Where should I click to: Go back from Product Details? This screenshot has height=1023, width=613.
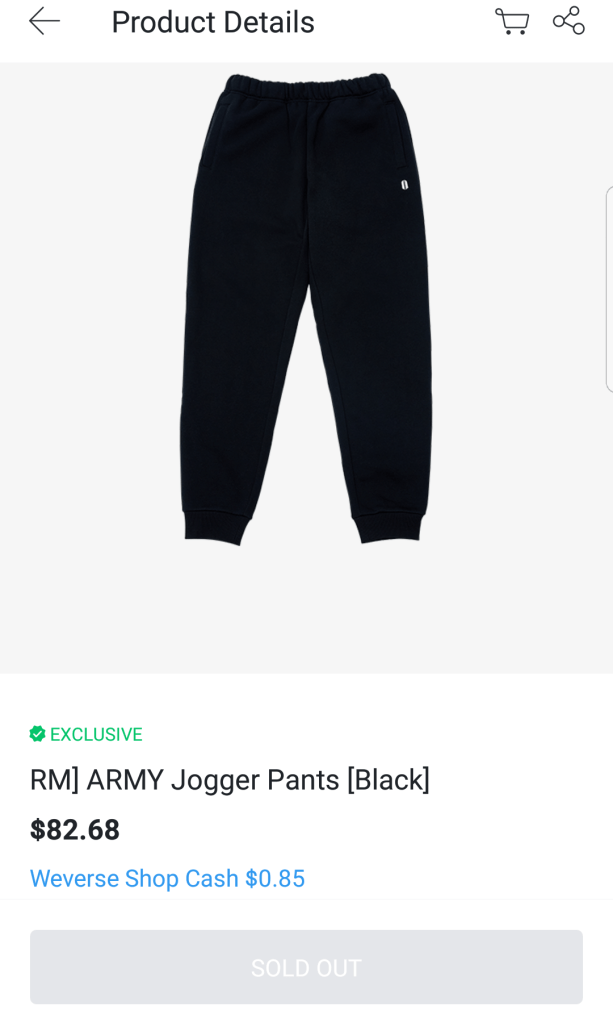tap(44, 22)
